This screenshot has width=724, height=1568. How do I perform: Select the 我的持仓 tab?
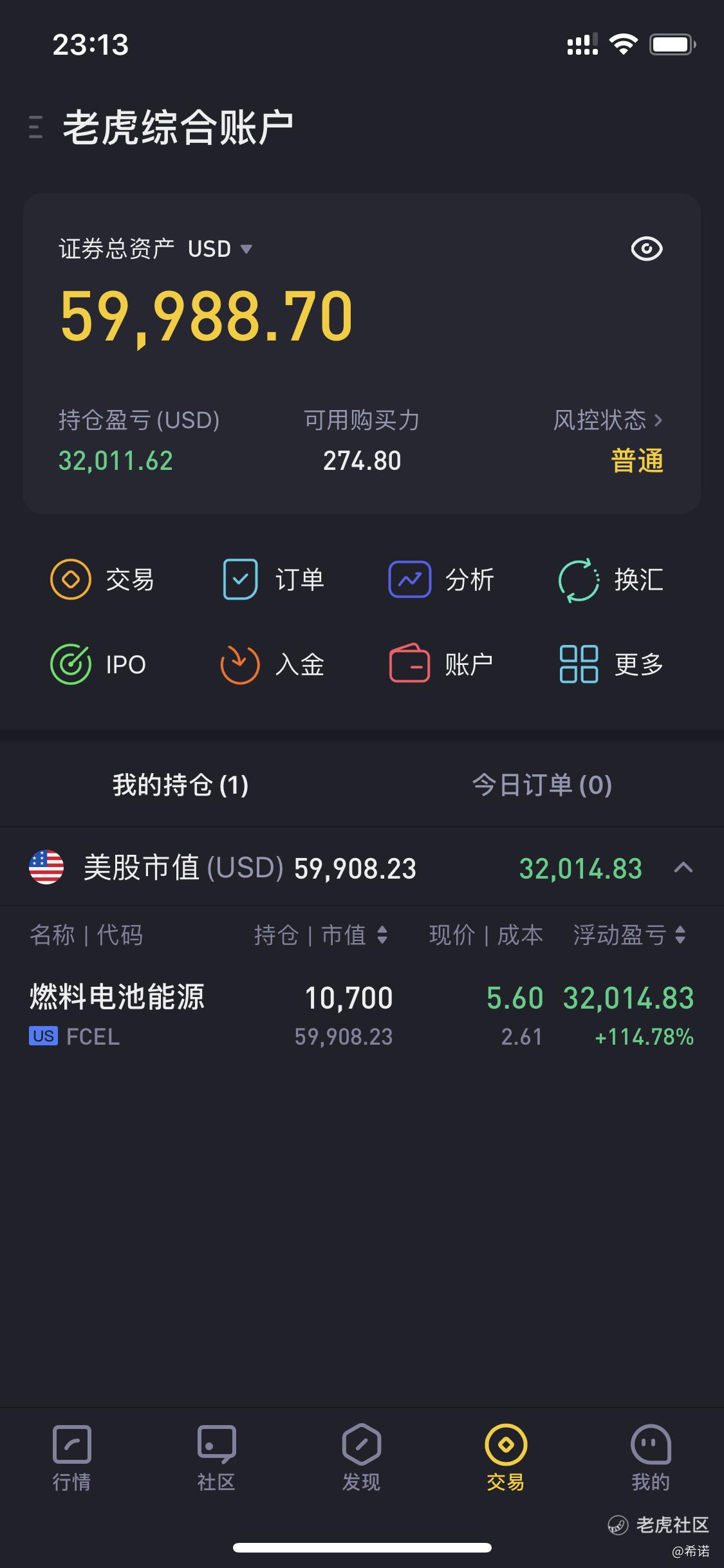coord(181,785)
